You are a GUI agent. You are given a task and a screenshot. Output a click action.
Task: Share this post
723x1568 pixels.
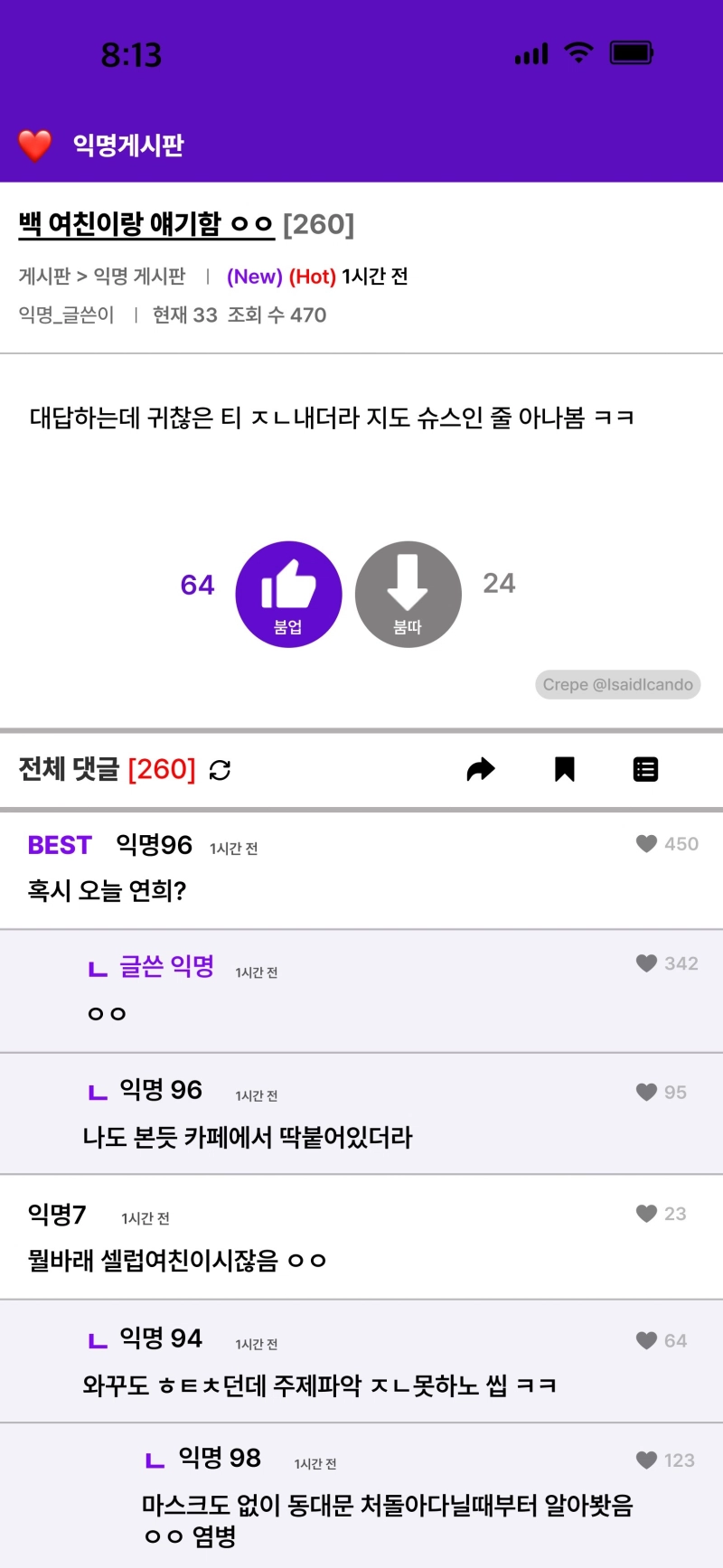(x=481, y=769)
